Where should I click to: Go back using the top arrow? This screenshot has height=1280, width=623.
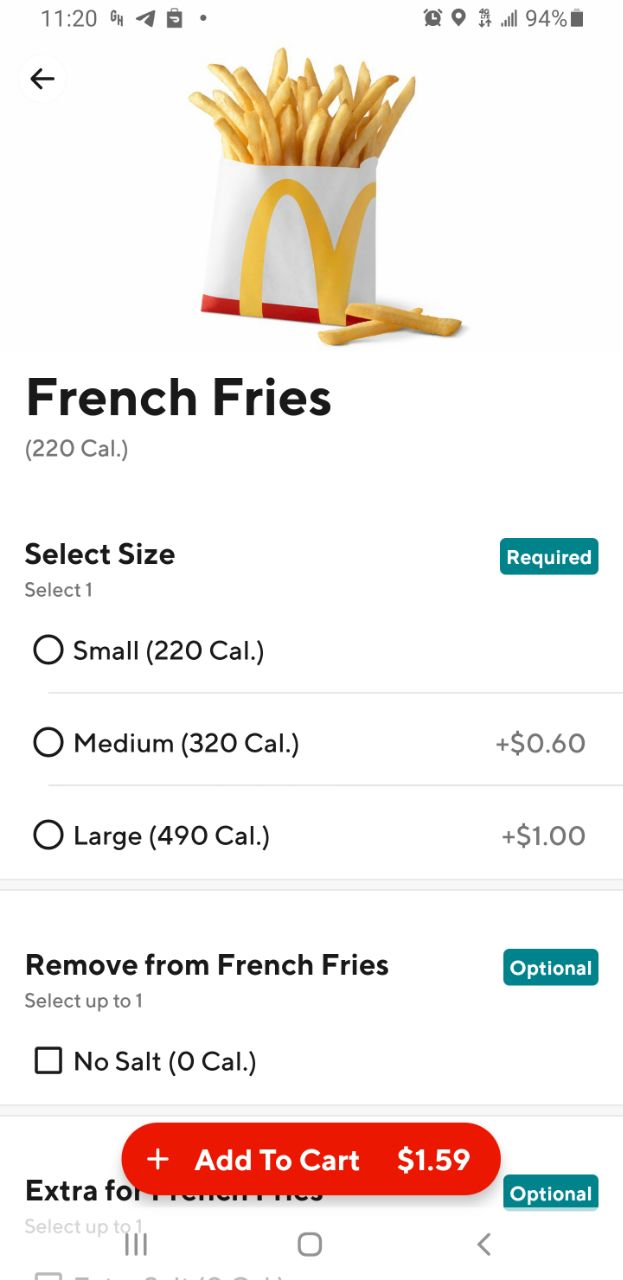42,79
